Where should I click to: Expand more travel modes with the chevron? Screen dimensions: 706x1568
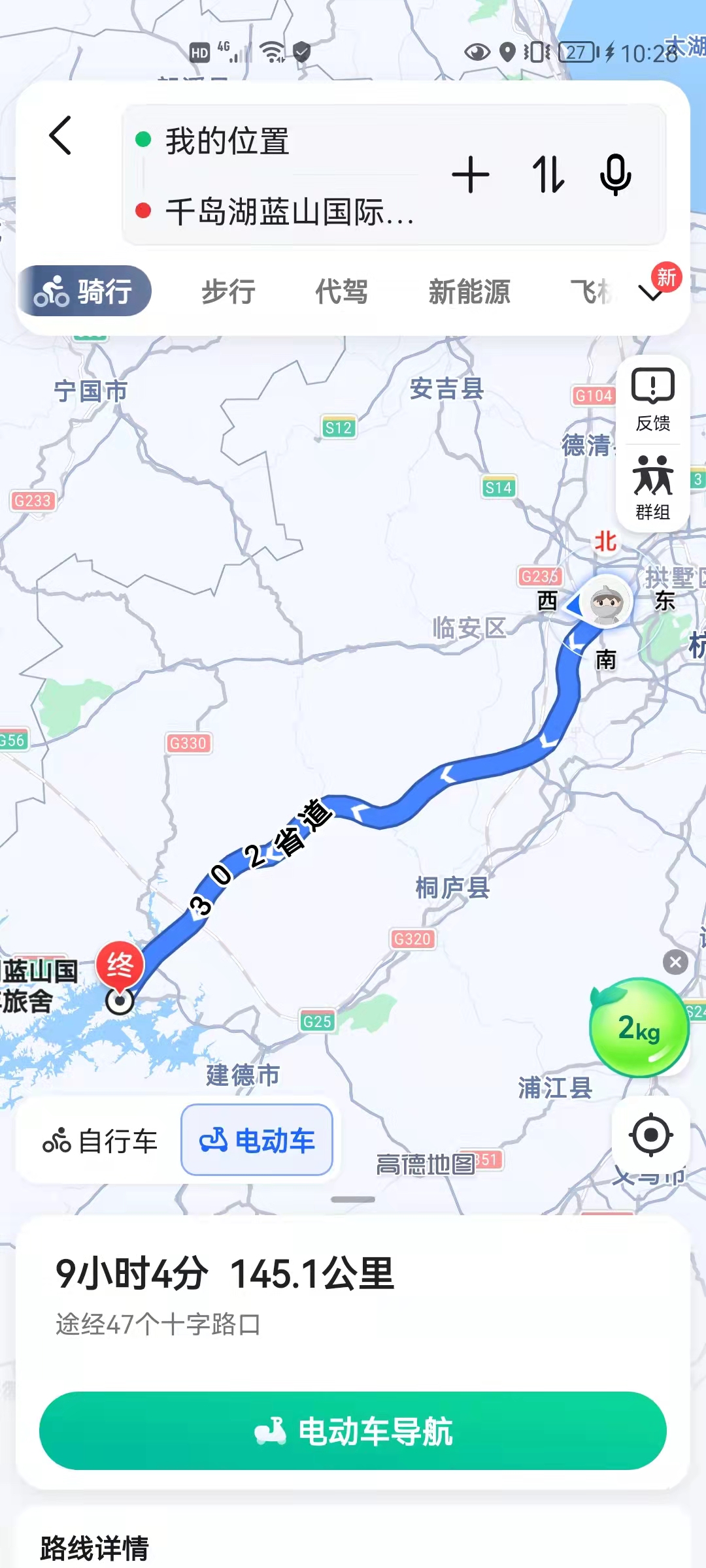[x=651, y=293]
